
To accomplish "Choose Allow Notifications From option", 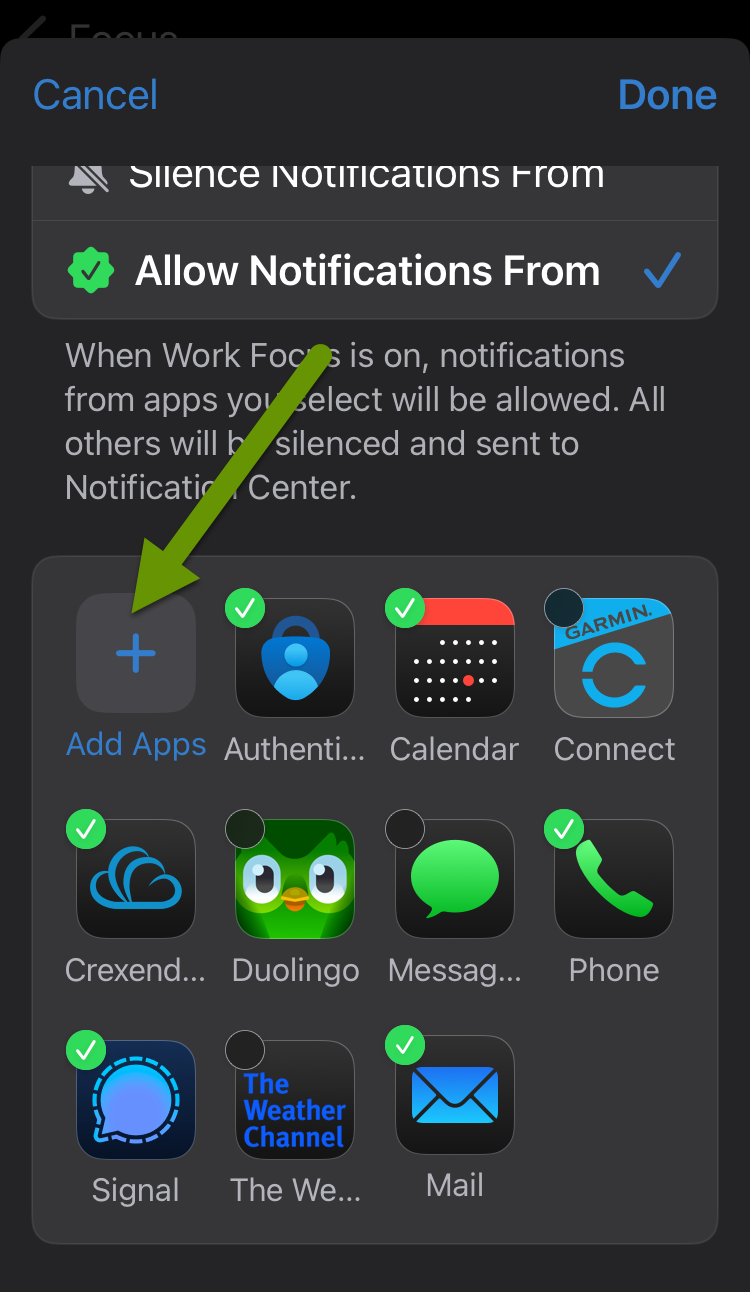I will pyautogui.click(x=366, y=271).
